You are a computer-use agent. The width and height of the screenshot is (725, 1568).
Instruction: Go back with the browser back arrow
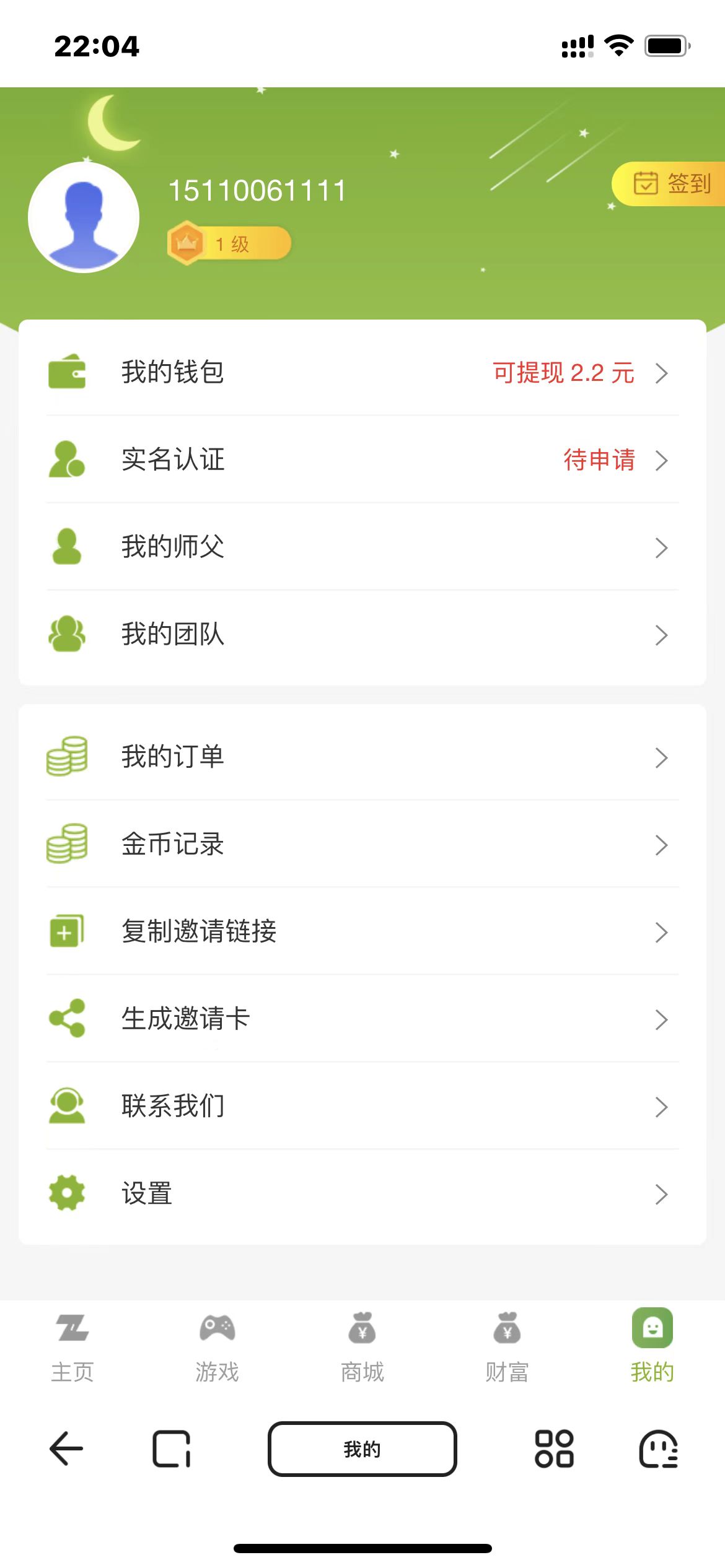(x=66, y=1449)
